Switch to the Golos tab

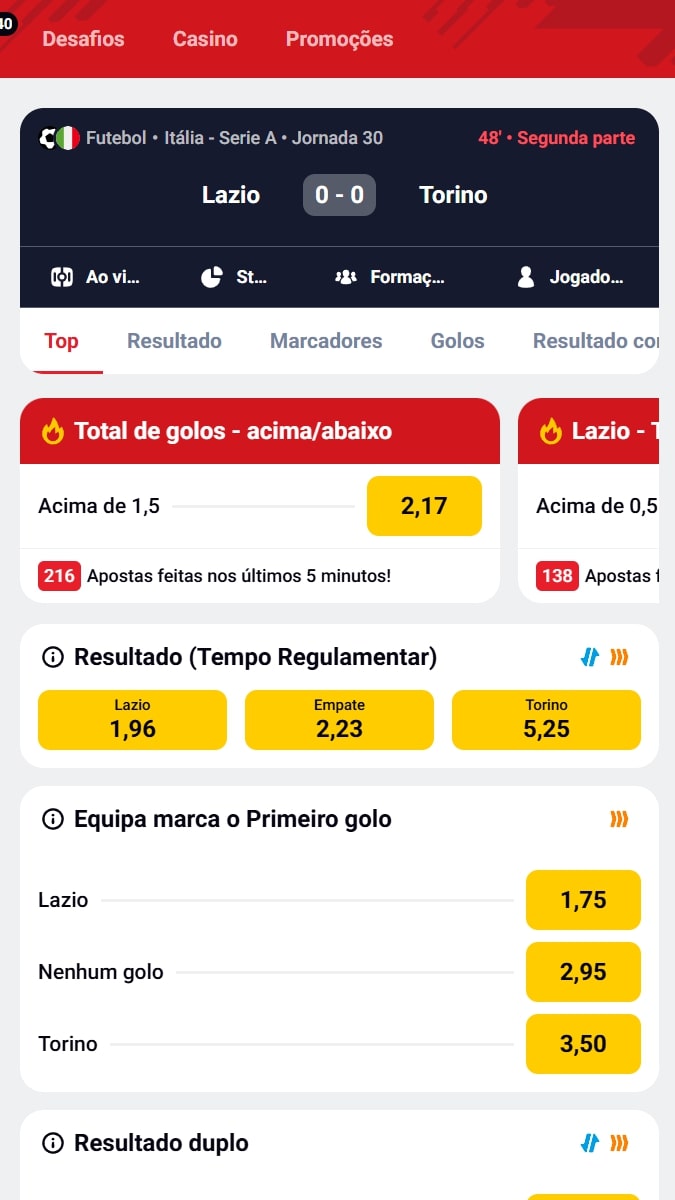click(457, 341)
